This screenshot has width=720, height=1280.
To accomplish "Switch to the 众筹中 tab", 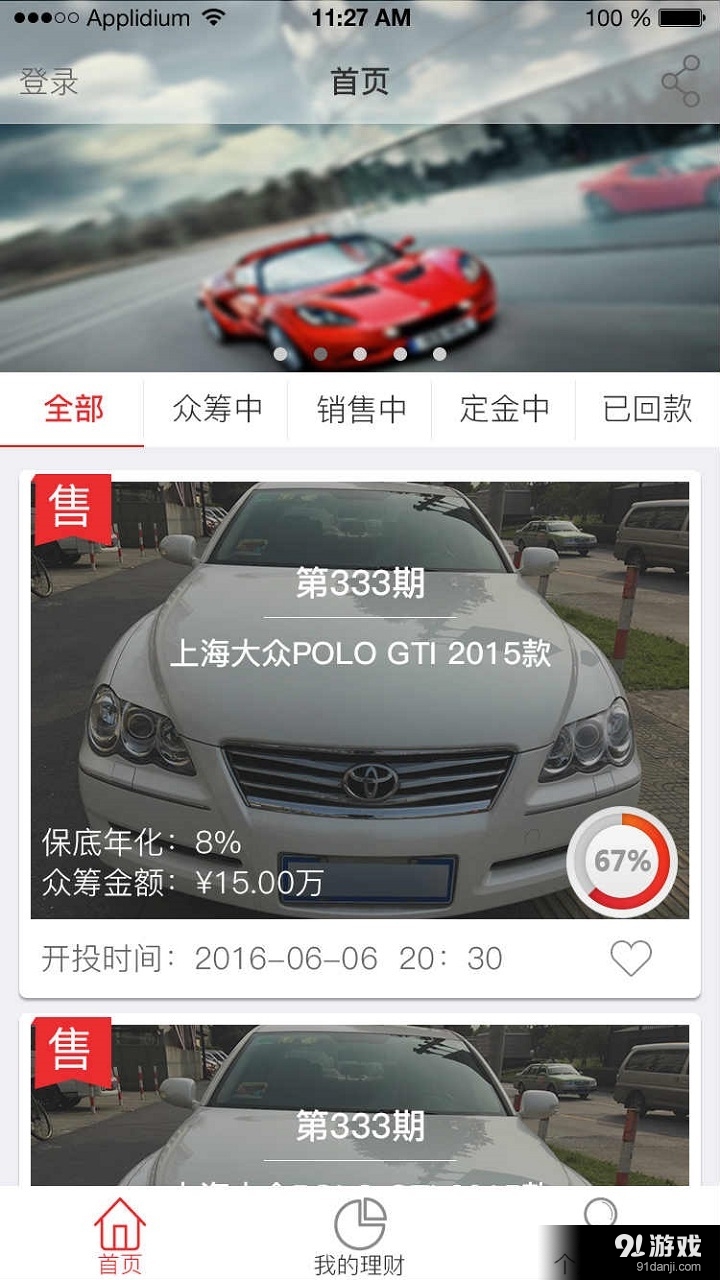I will [x=217, y=409].
